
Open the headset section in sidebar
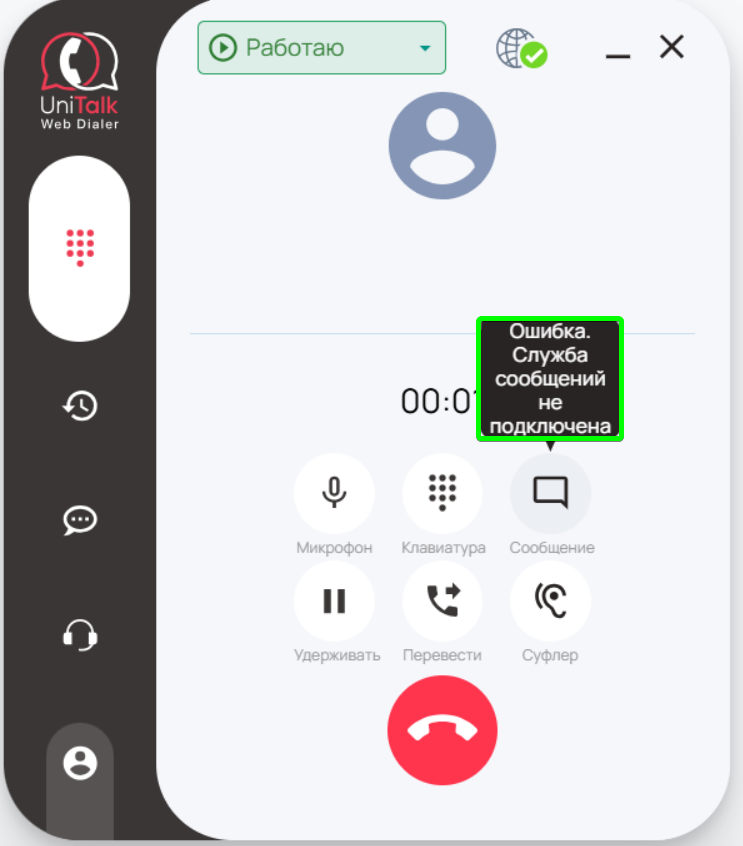(80, 635)
